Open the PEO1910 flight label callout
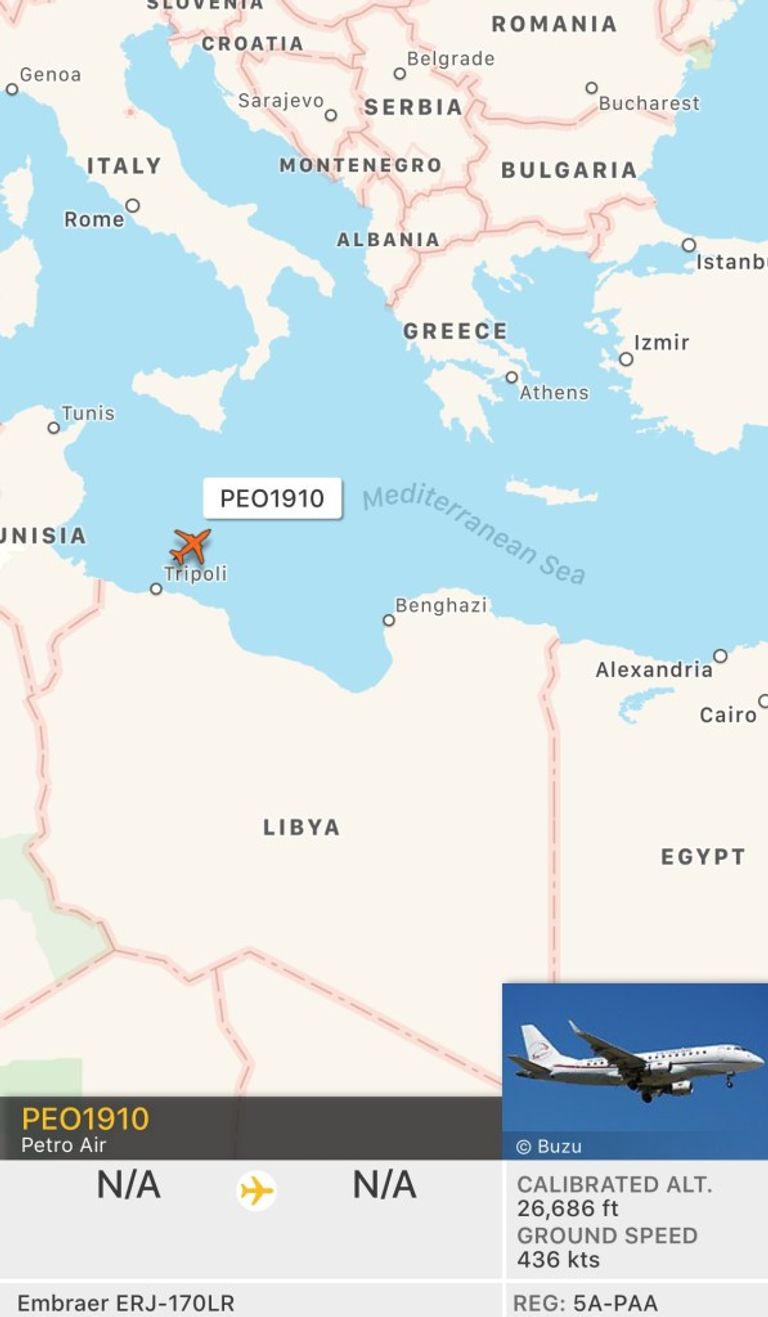 pos(272,498)
